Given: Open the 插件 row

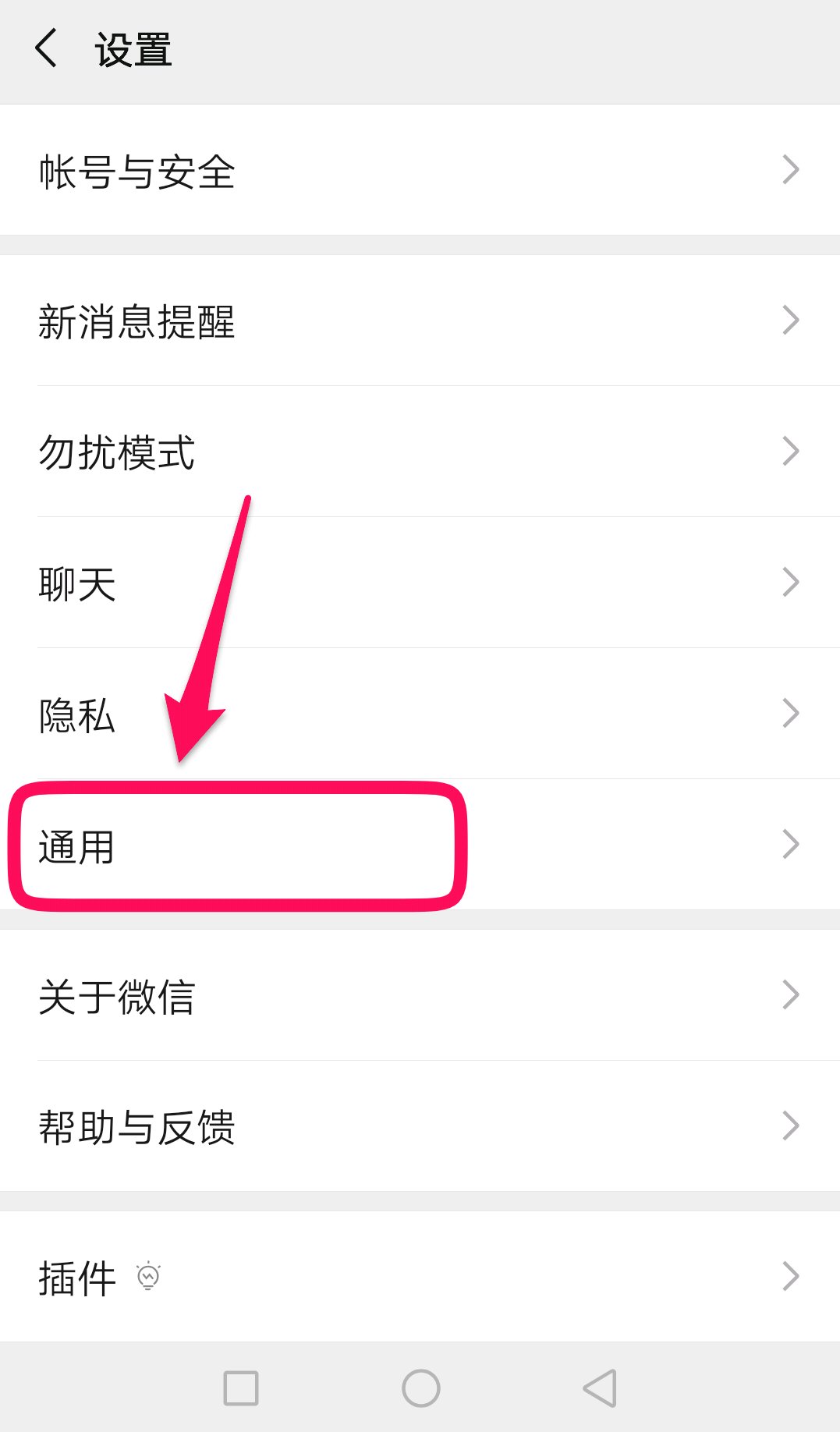Looking at the screenshot, I should pyautogui.click(x=420, y=1277).
